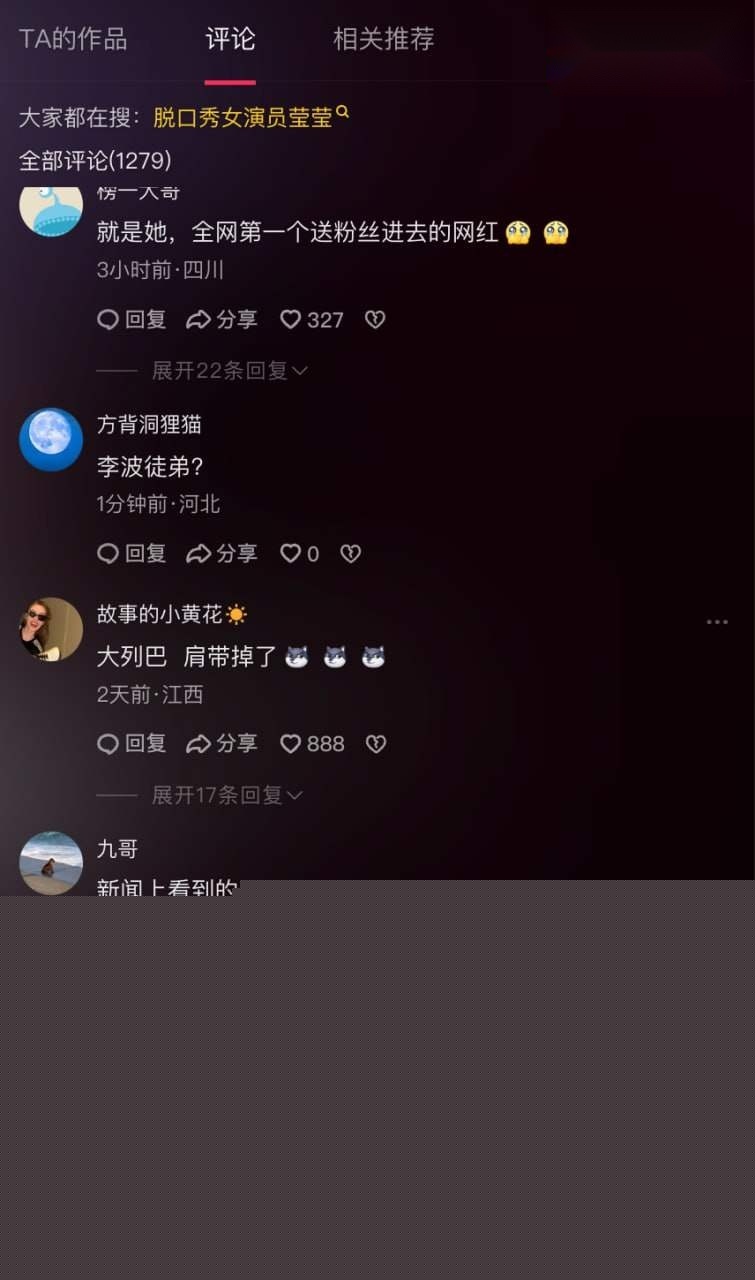Open more options on 故事的小黄花's comment
Screen dimensions: 755x1280
(x=717, y=621)
